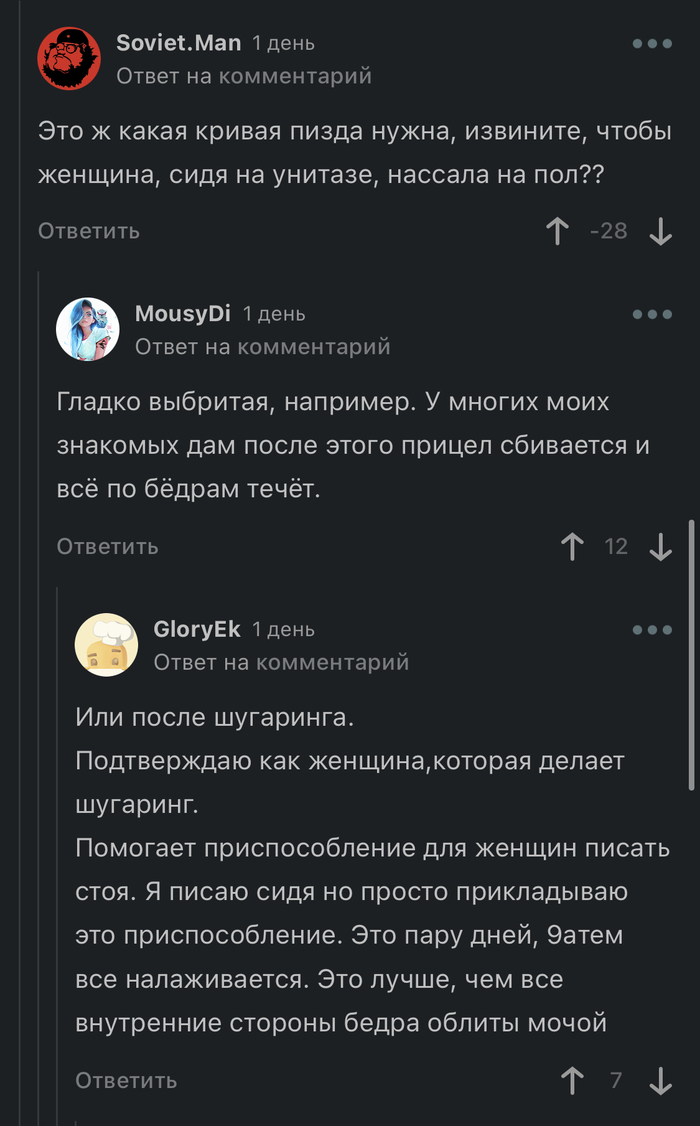Screen dimensions: 700x1126
Task: Open MousyDi's username profile link
Action: [x=182, y=314]
